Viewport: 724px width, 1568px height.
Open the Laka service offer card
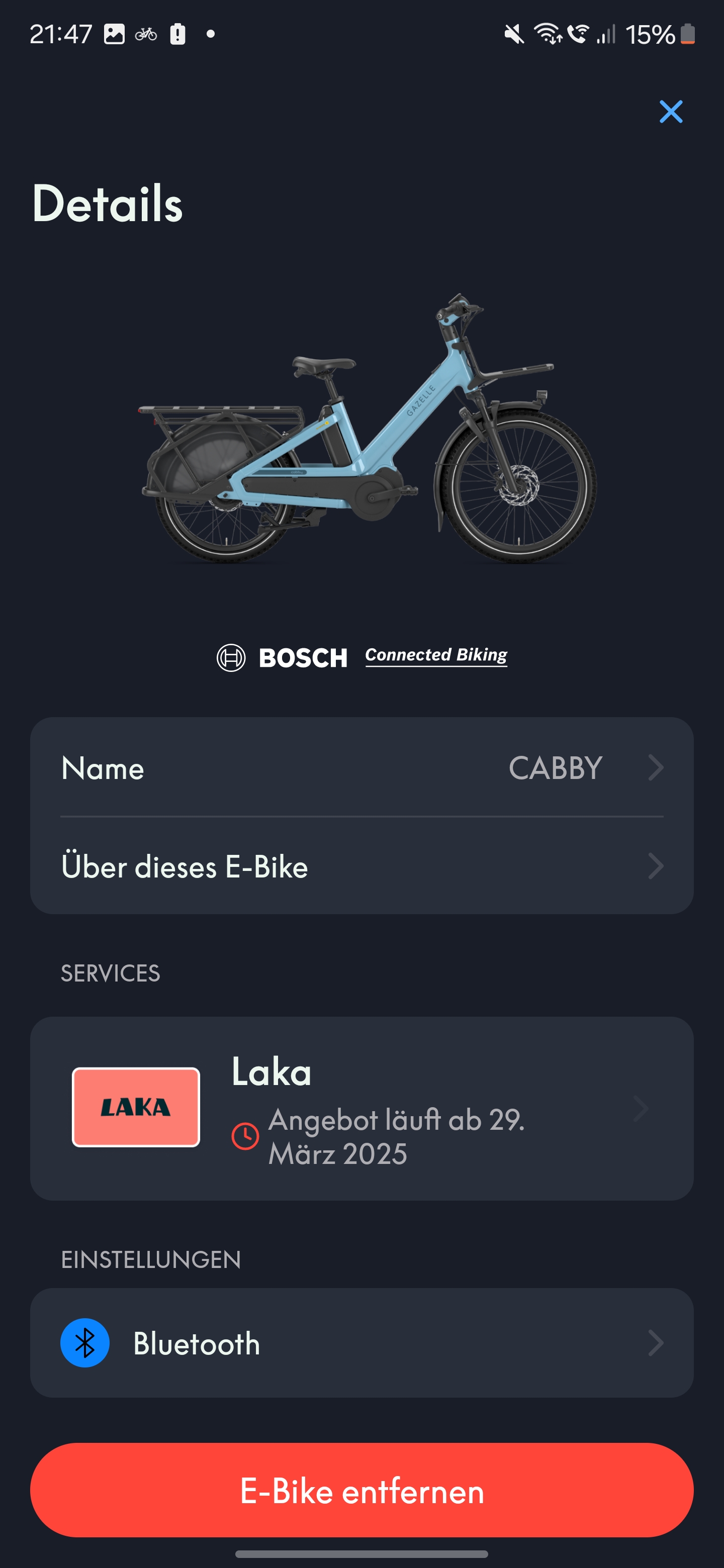[361, 1108]
